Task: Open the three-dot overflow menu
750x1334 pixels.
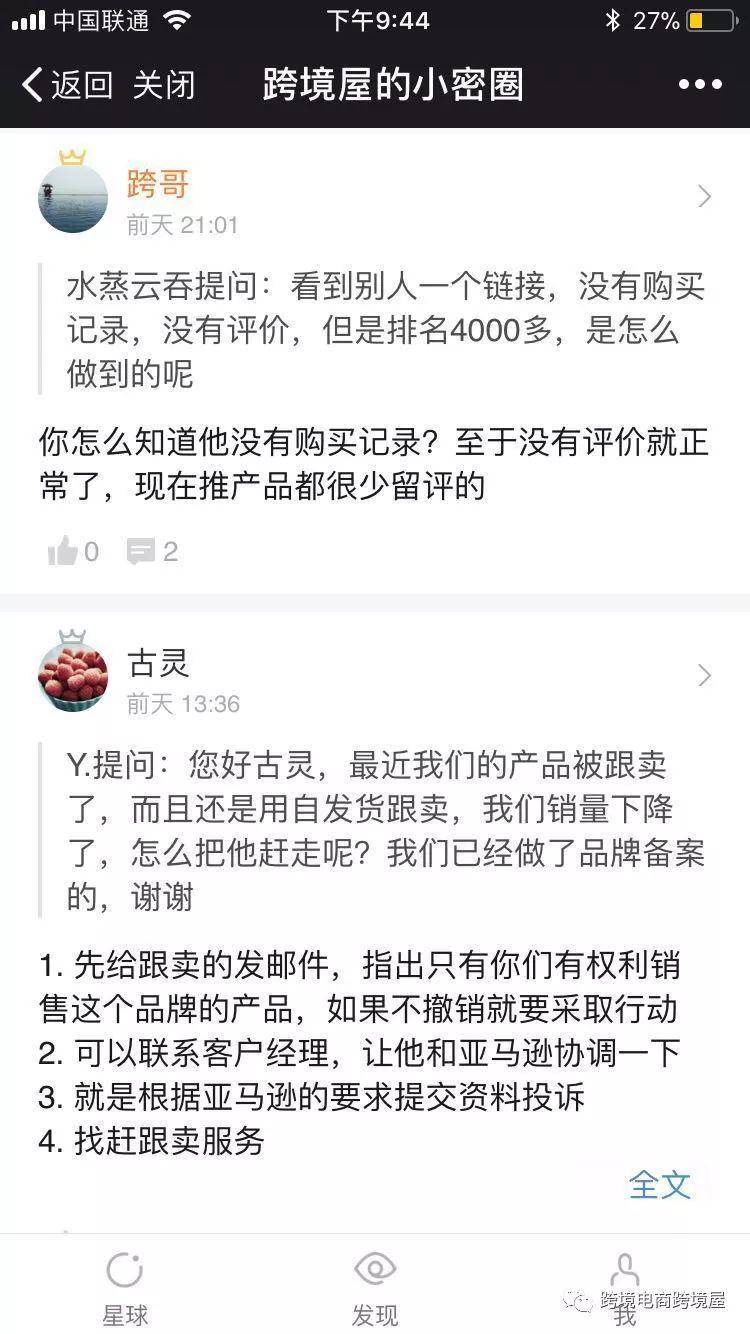Action: 700,85
